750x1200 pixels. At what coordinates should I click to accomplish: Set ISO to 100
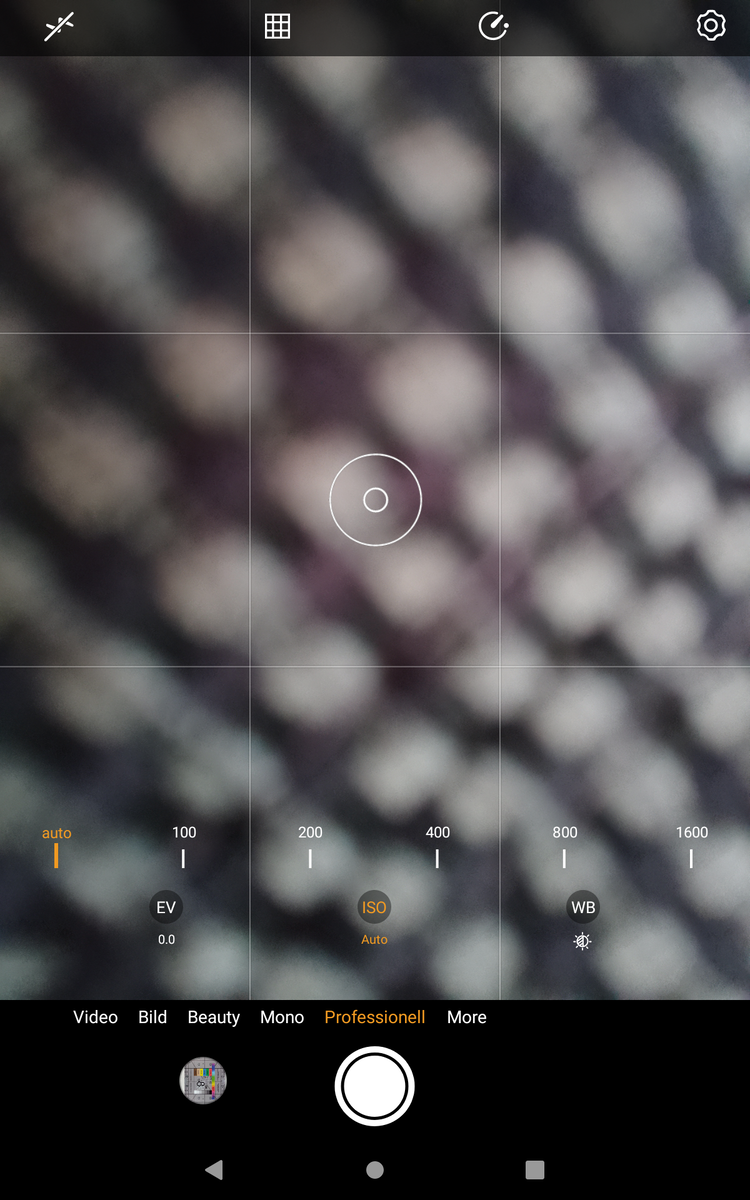tap(183, 848)
